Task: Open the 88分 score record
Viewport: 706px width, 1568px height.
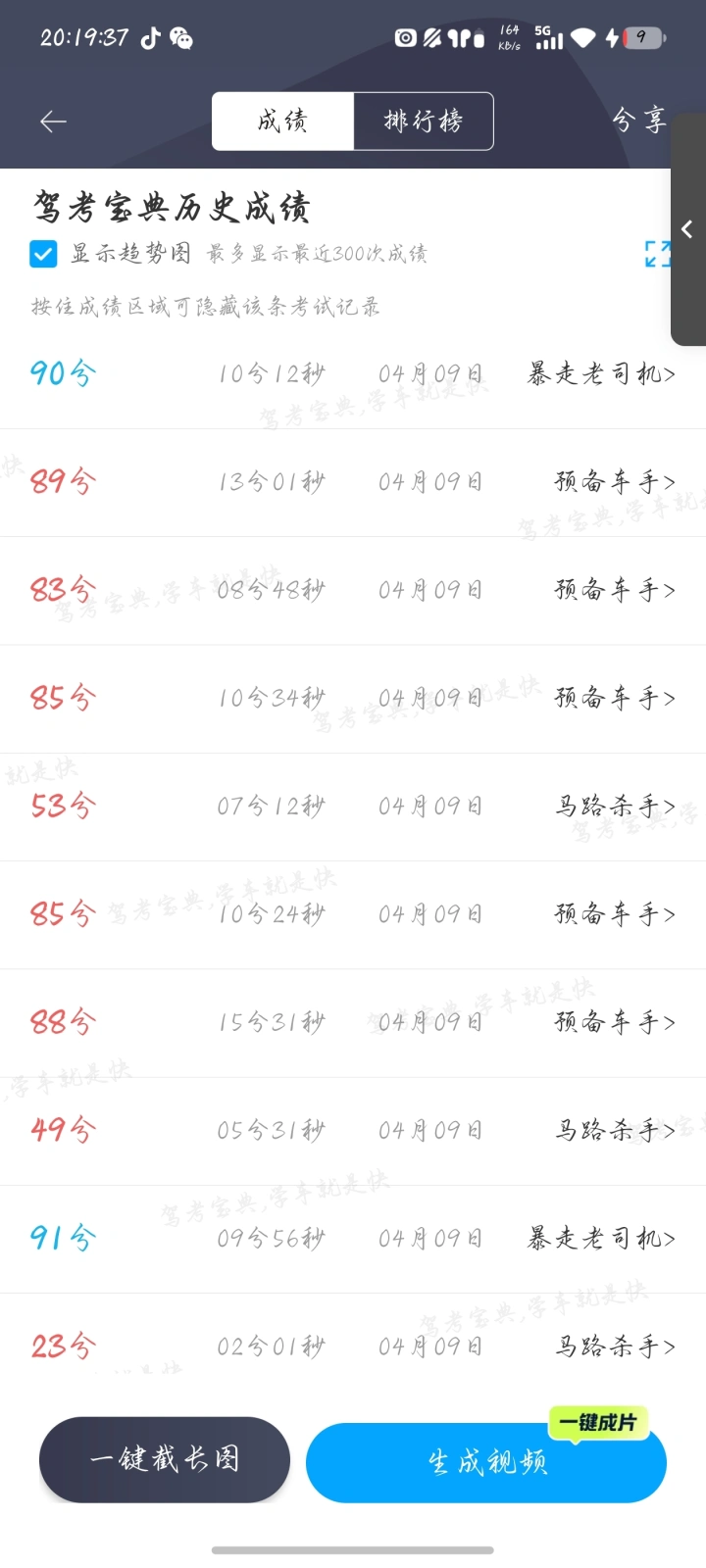Action: coord(353,1022)
